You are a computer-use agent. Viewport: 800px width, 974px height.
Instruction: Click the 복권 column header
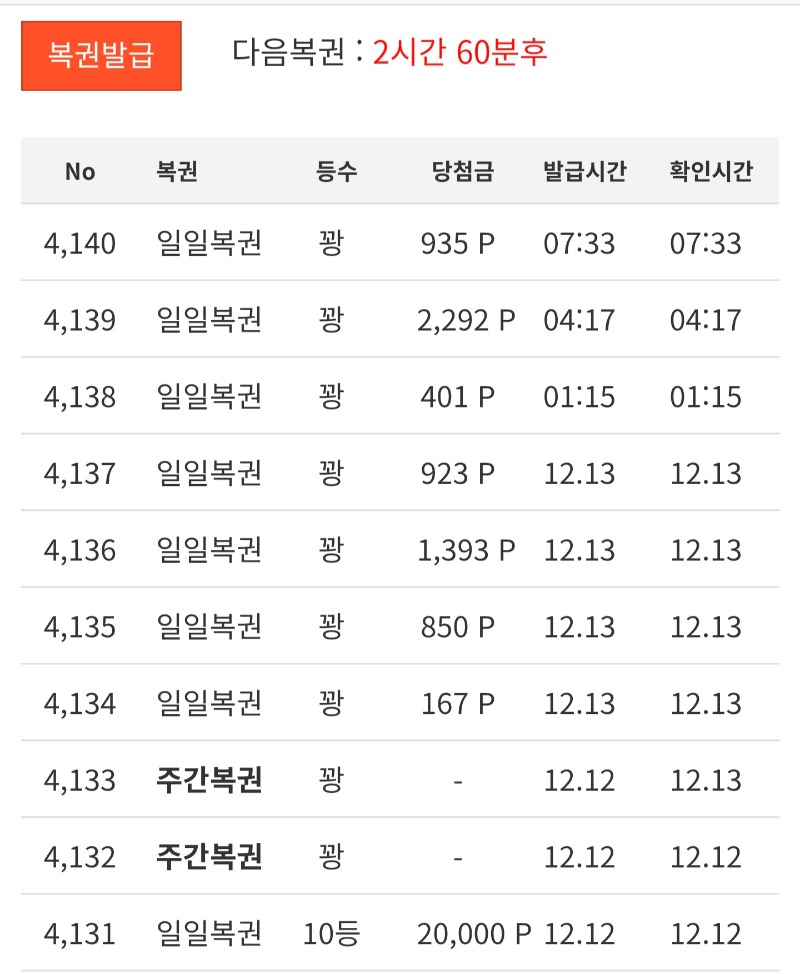(x=175, y=171)
